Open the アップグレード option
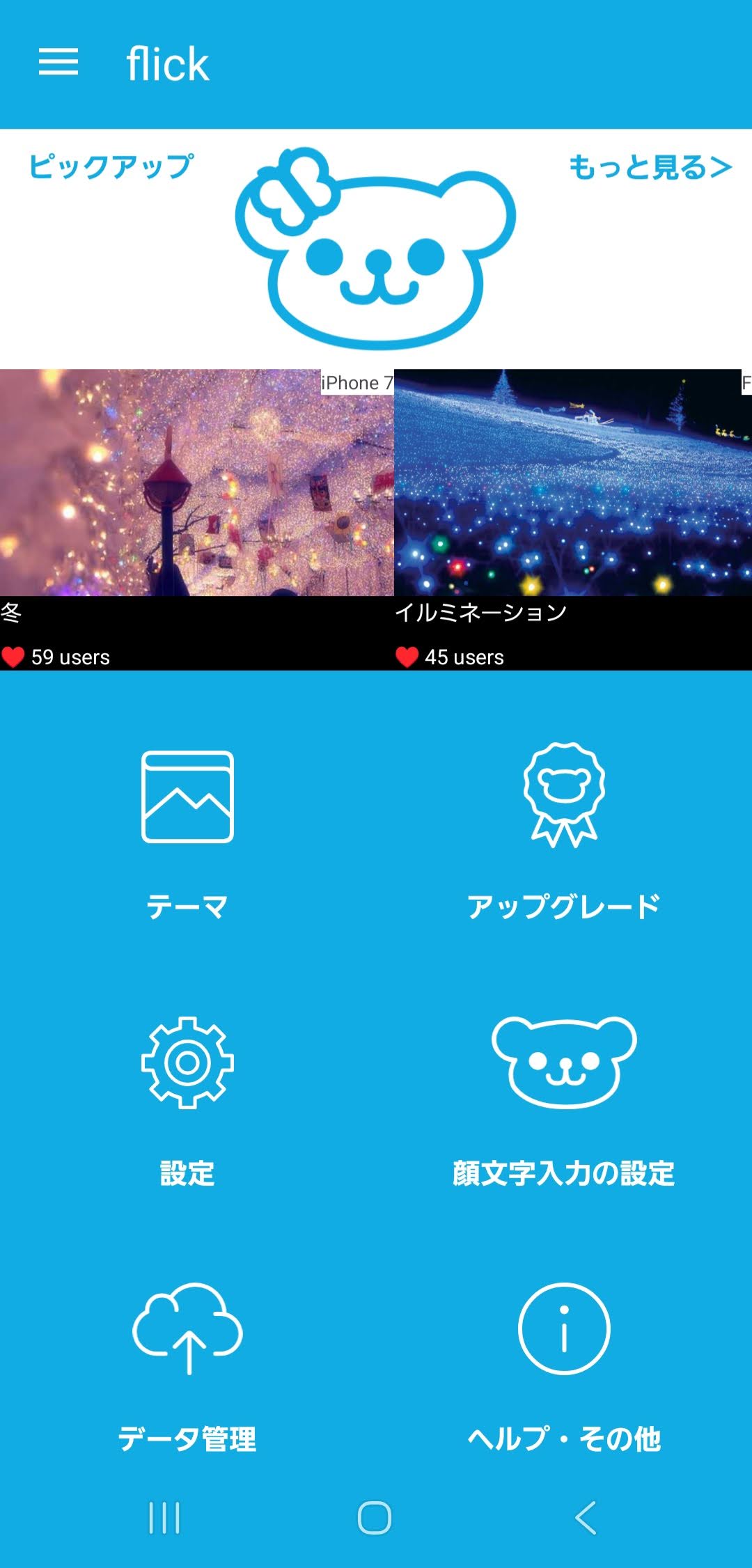 pos(564,834)
